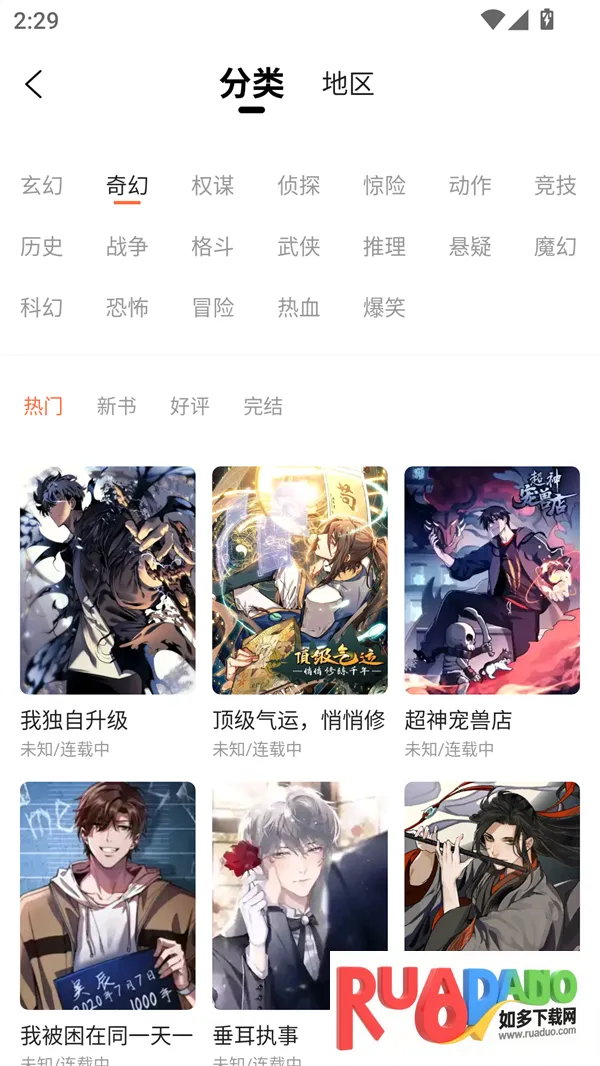Show only 完结 comics

[x=263, y=406]
